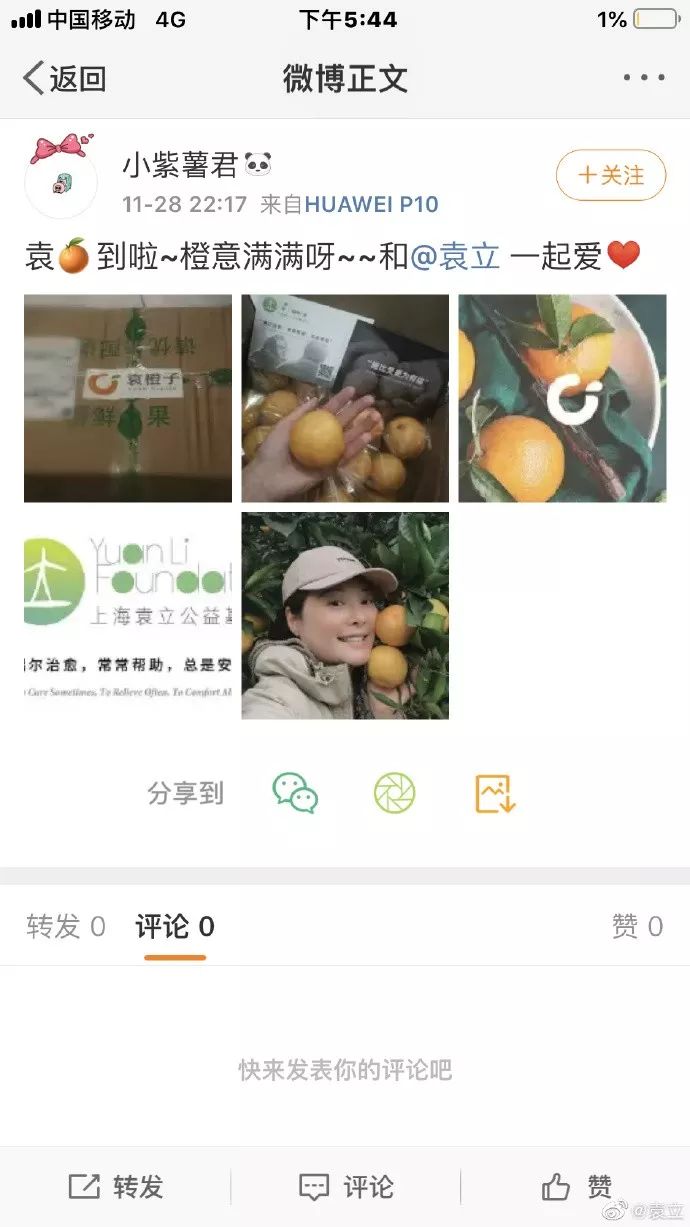
Task: Open the HUAWEI P10 source link
Action: click(x=371, y=204)
